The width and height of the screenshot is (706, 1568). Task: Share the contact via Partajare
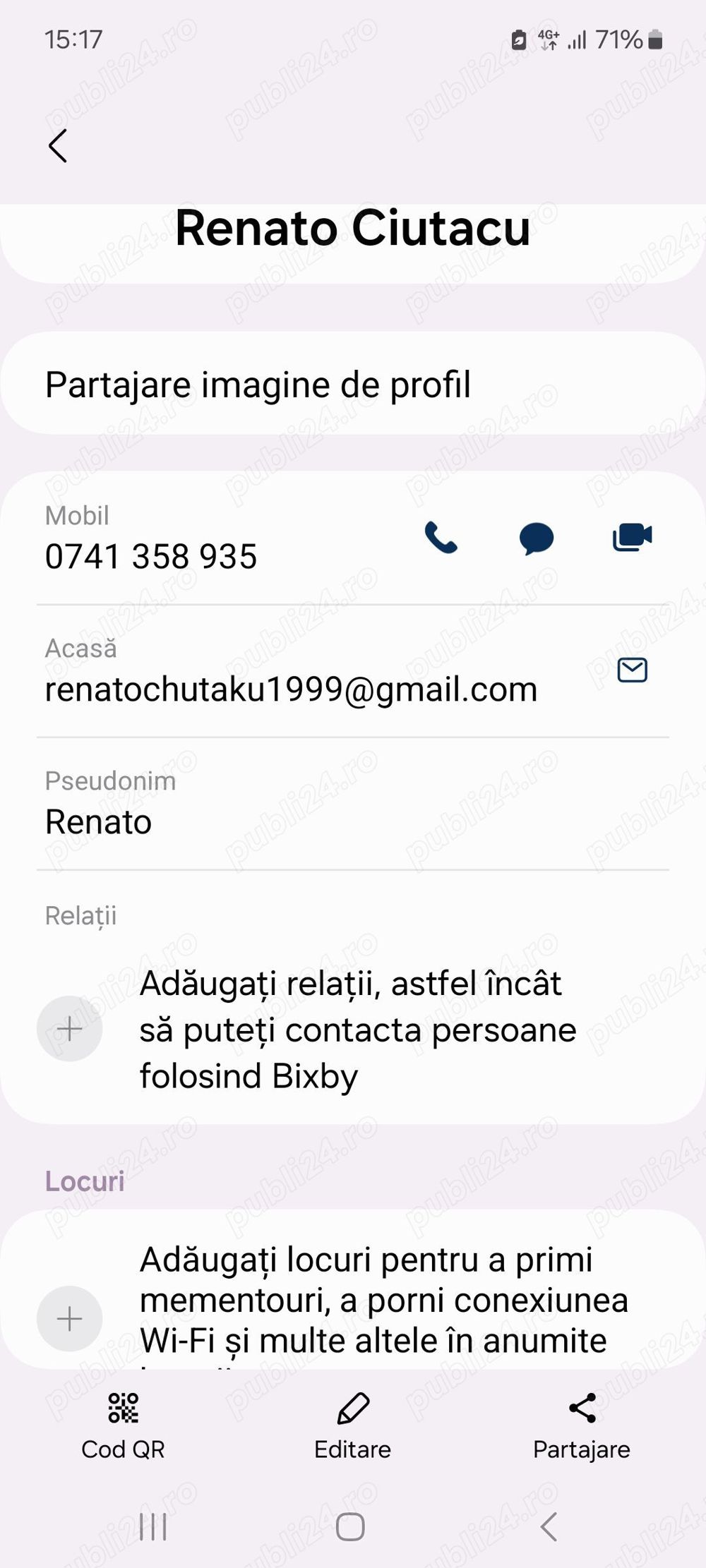581,1424
